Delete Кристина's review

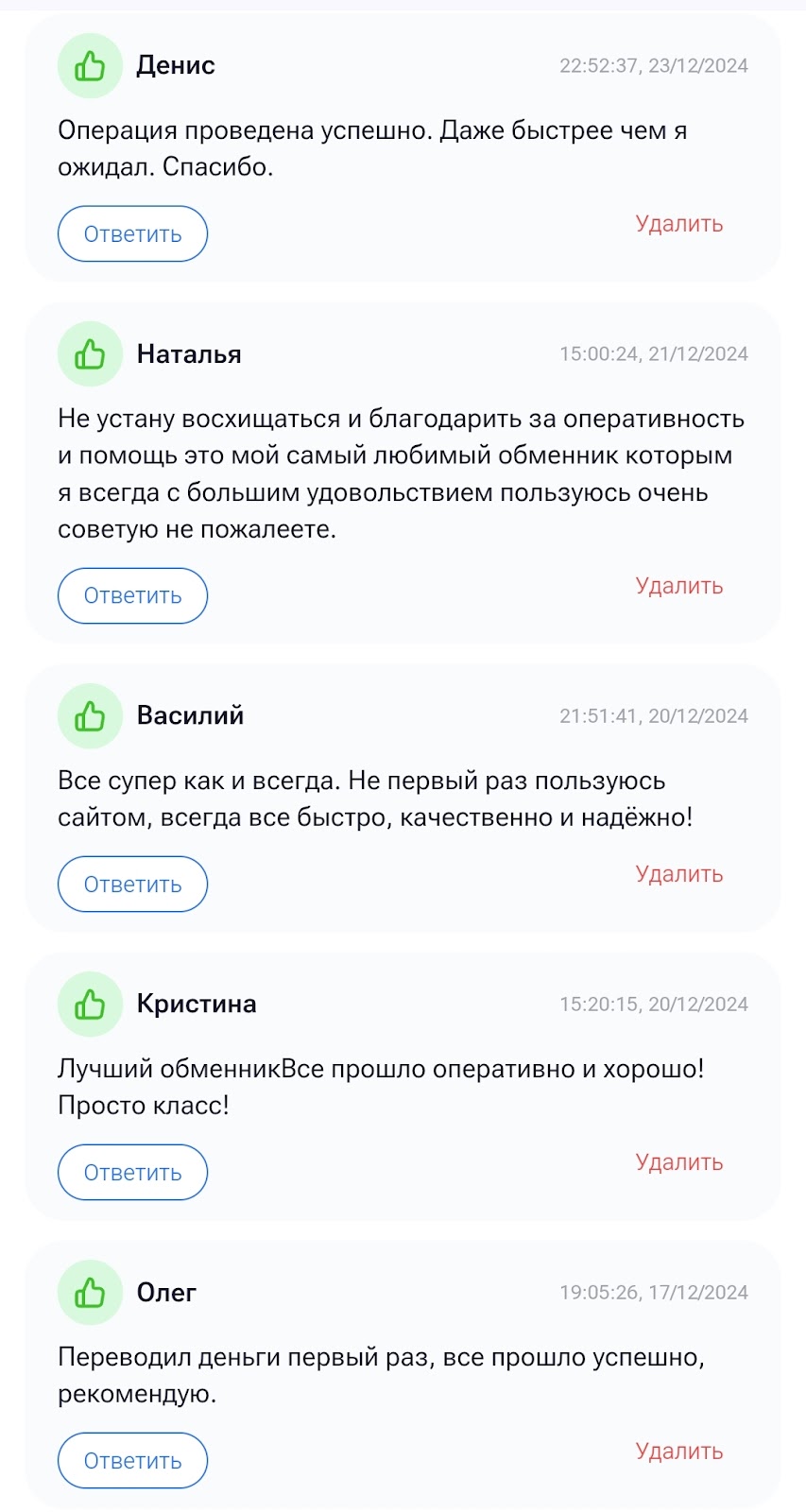click(x=678, y=1162)
